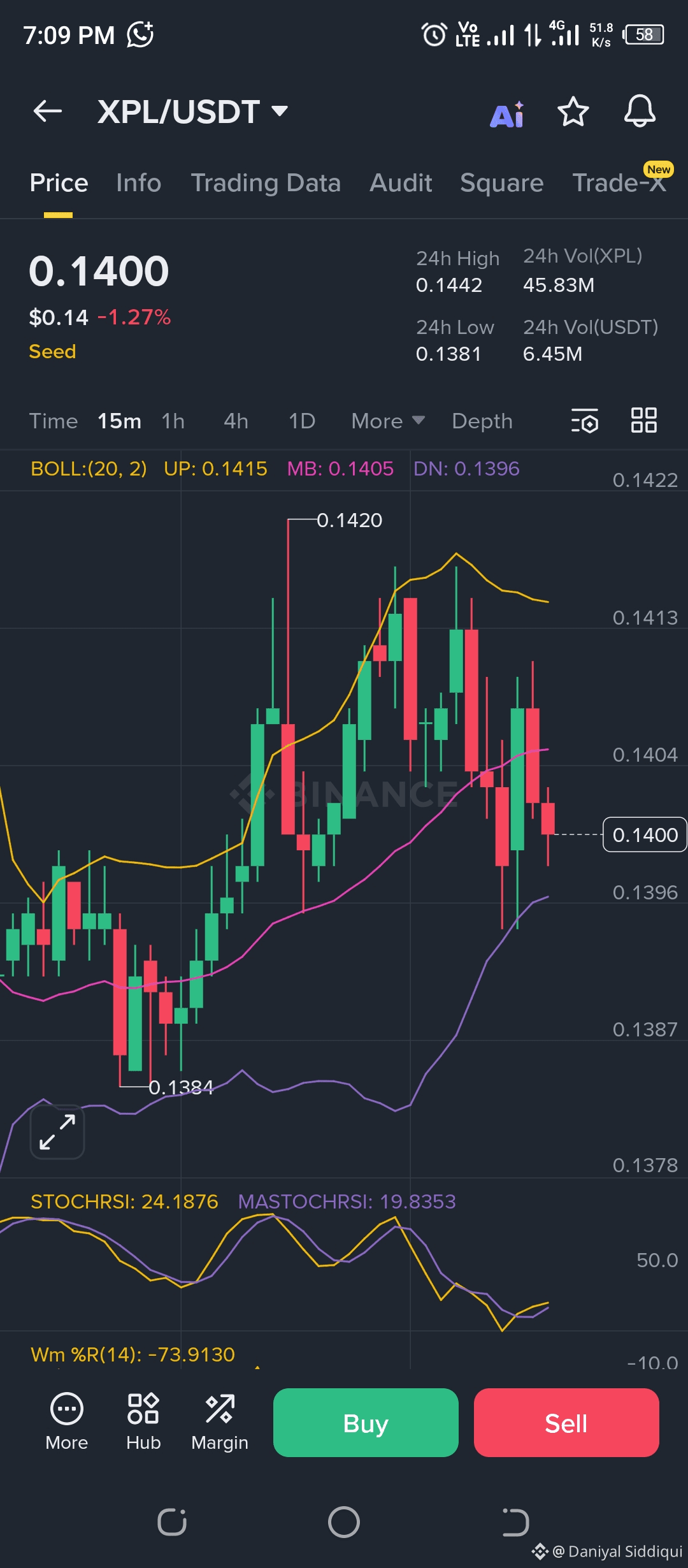Open the XPL/USDT pair selector dropdown
Image resolution: width=688 pixels, height=1568 pixels.
click(193, 112)
